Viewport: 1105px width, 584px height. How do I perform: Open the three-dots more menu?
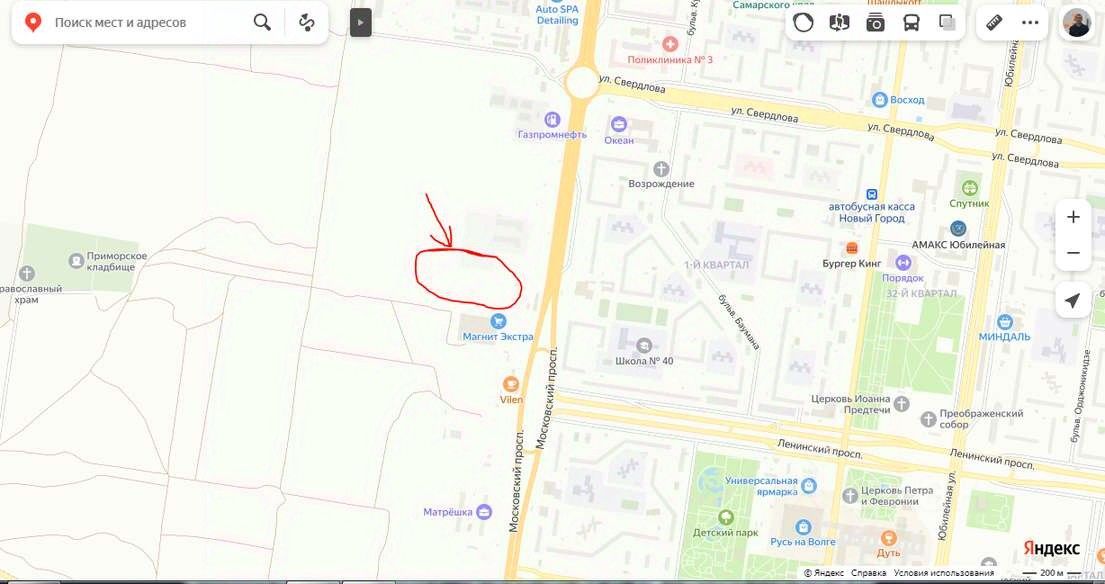1030,22
